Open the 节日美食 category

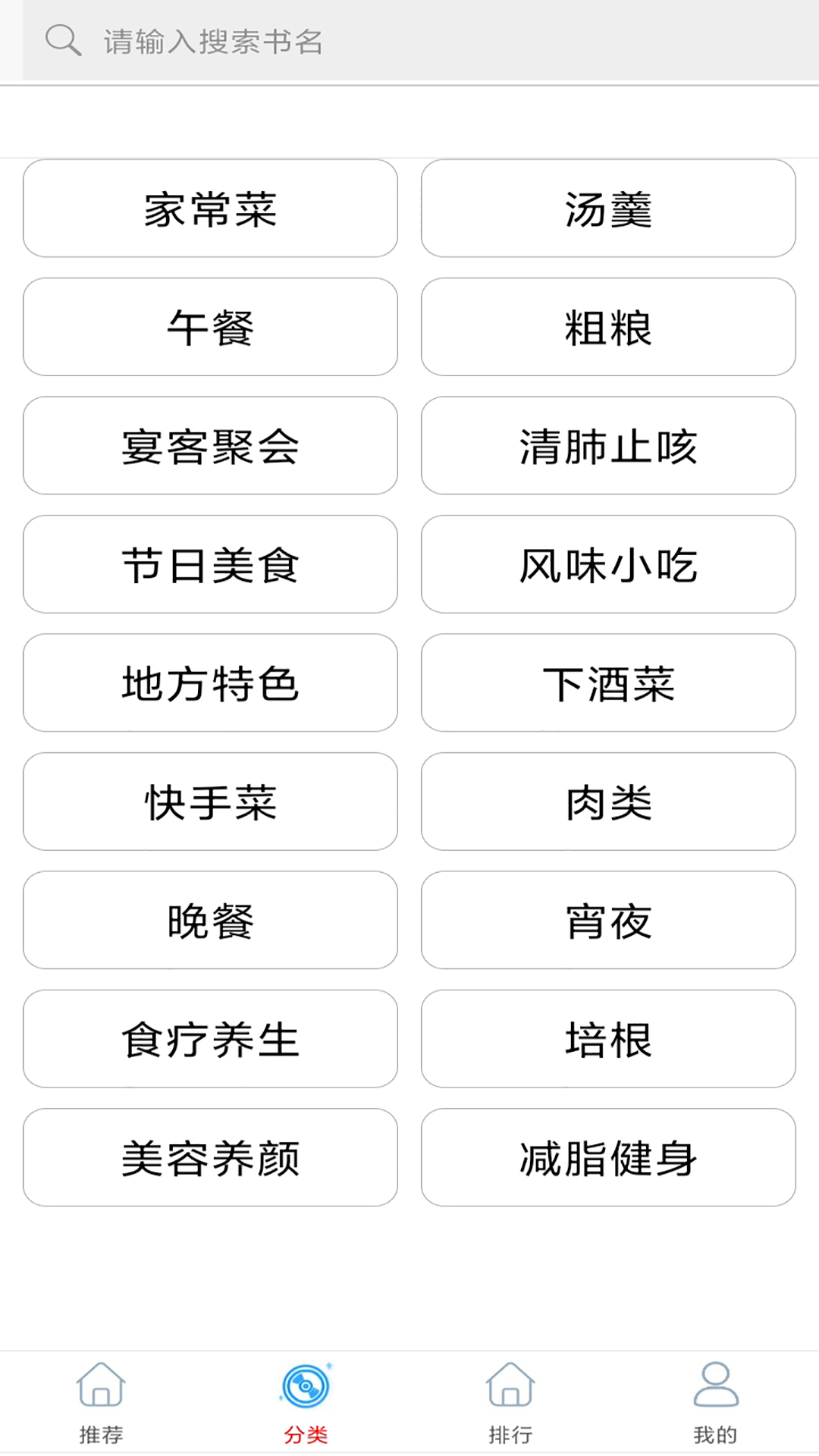pyautogui.click(x=210, y=564)
